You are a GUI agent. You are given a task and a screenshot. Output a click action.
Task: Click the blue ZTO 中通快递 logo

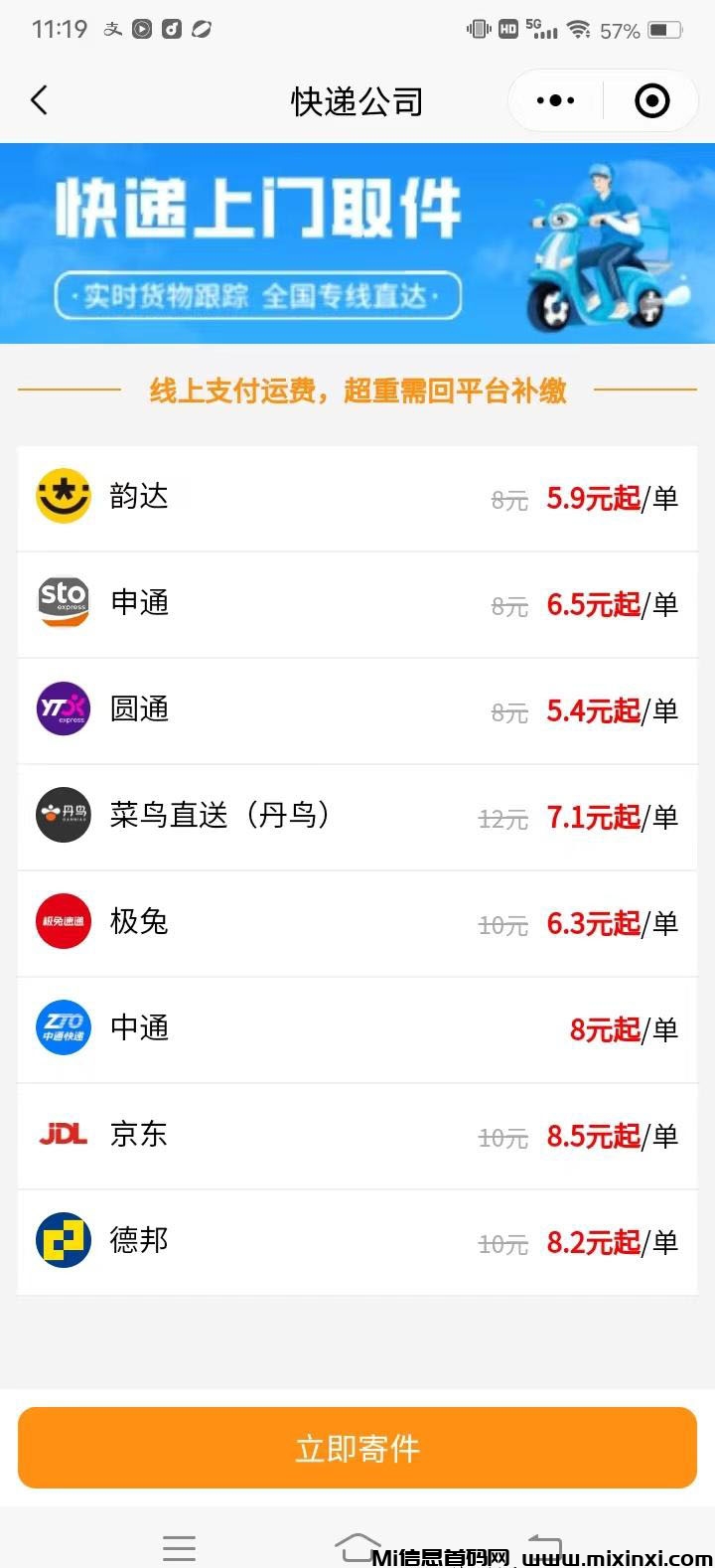[x=63, y=1028]
